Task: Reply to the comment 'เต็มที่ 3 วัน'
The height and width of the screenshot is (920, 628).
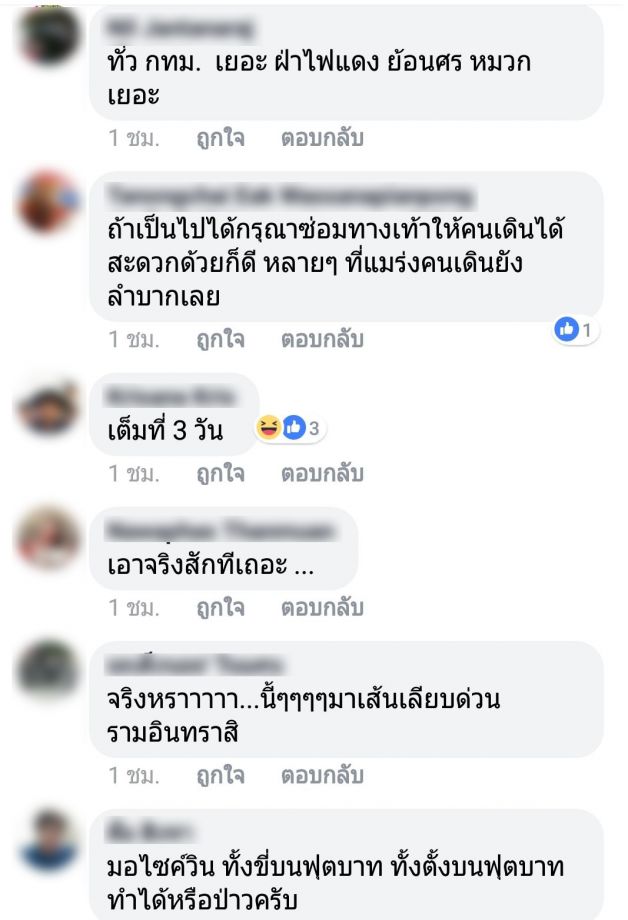Action: tap(321, 473)
